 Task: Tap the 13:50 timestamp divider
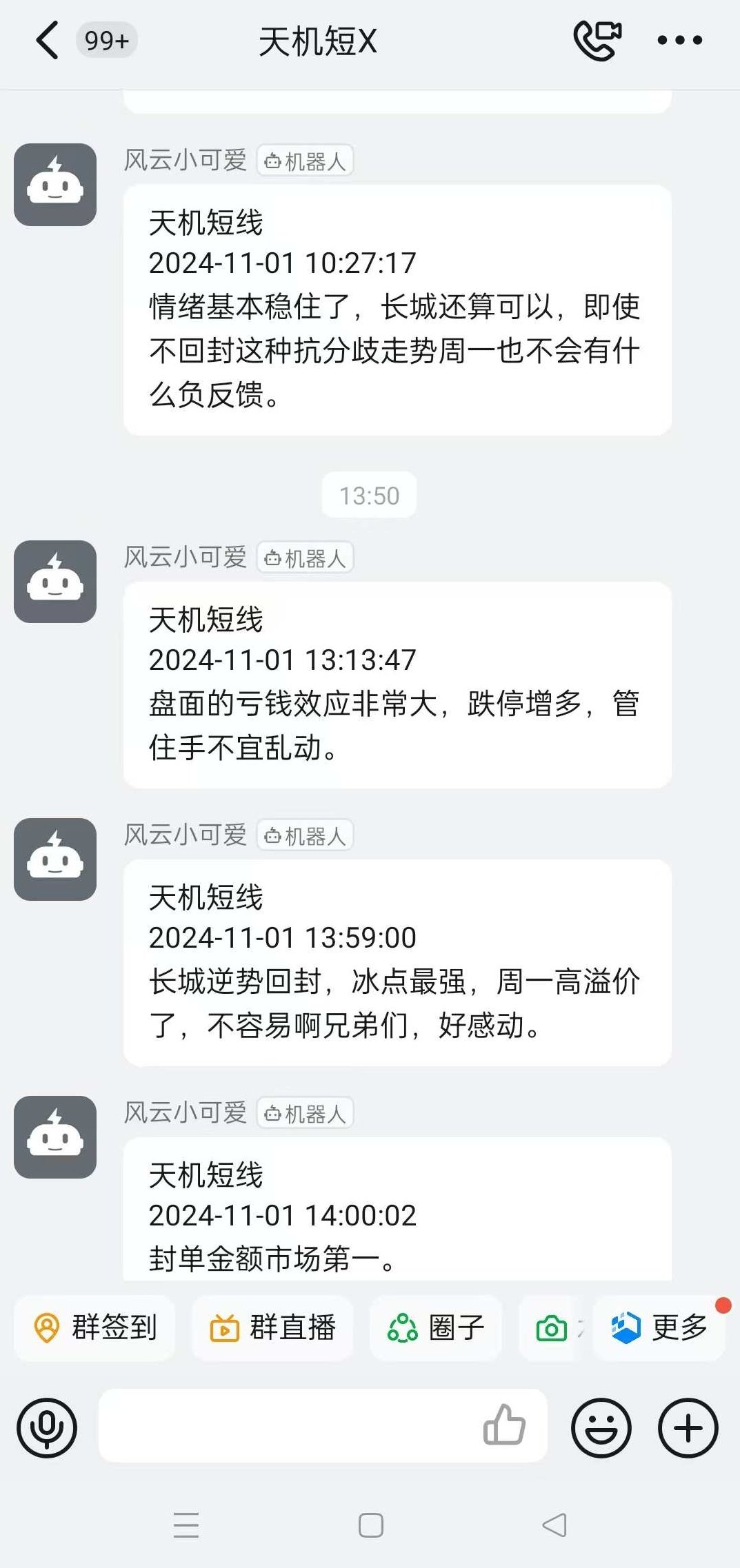(x=370, y=495)
